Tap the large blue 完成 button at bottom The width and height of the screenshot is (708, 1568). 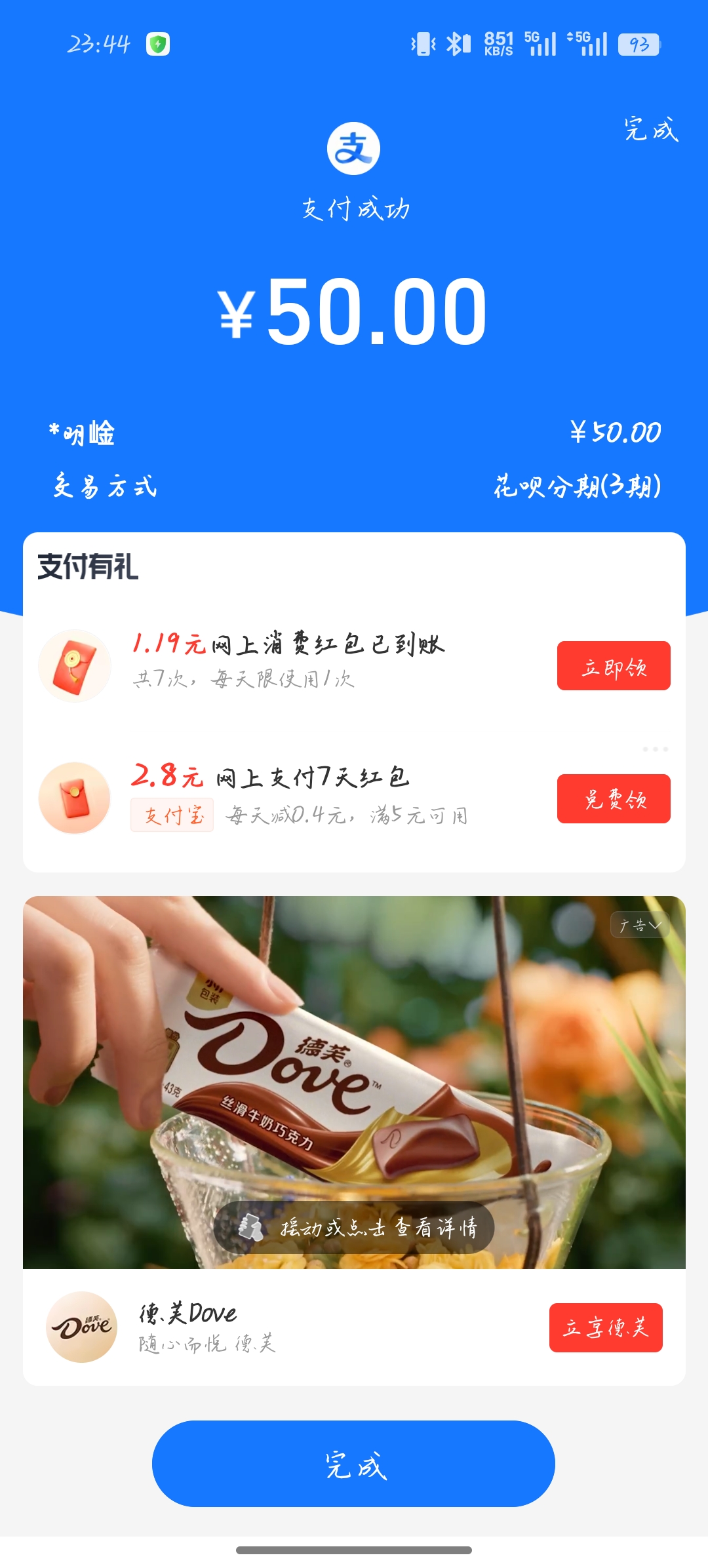[x=354, y=1464]
